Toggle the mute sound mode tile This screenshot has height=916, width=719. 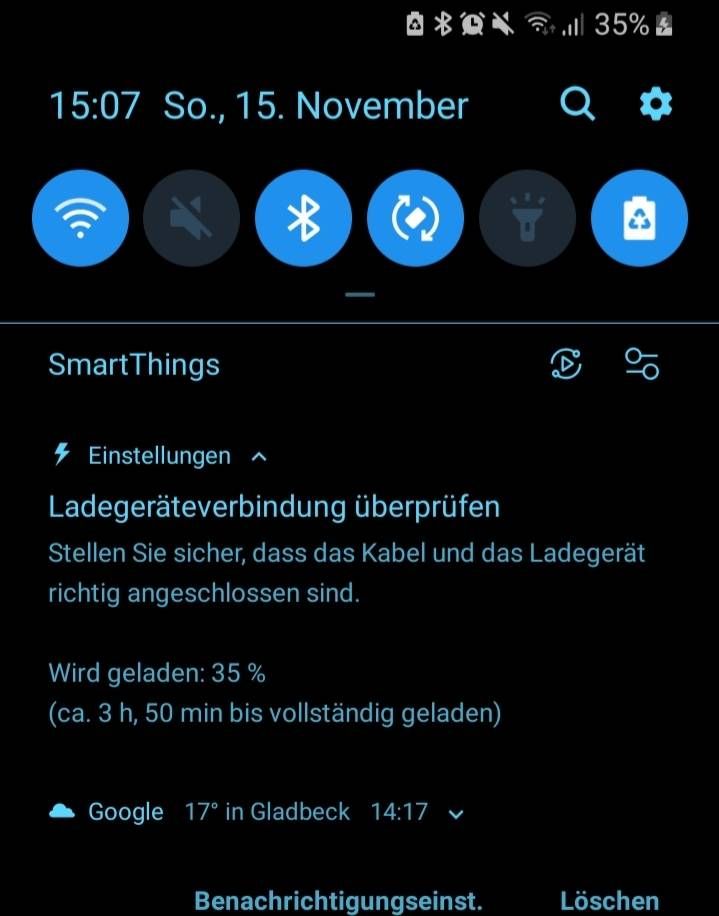point(191,219)
